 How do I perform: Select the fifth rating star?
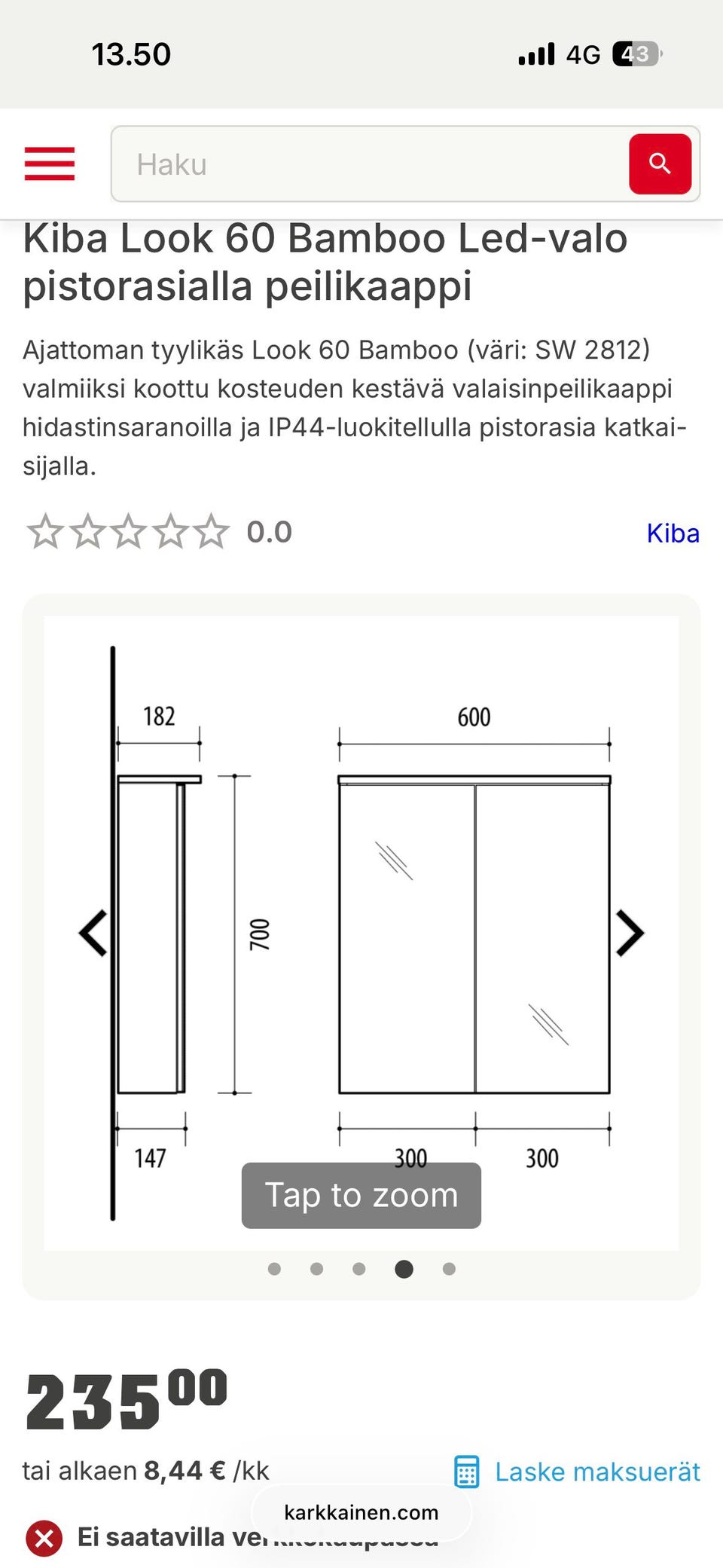pos(212,532)
